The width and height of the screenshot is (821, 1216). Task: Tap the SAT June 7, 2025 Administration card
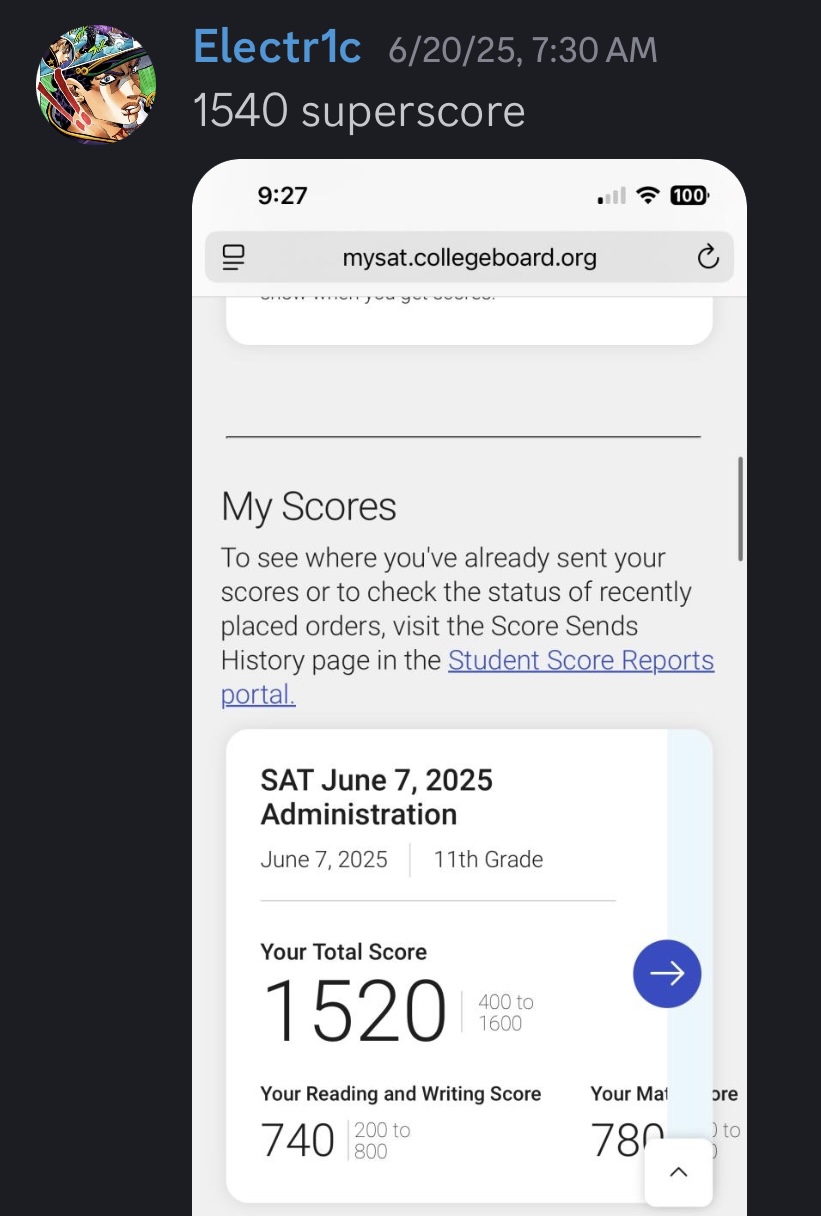pos(378,797)
